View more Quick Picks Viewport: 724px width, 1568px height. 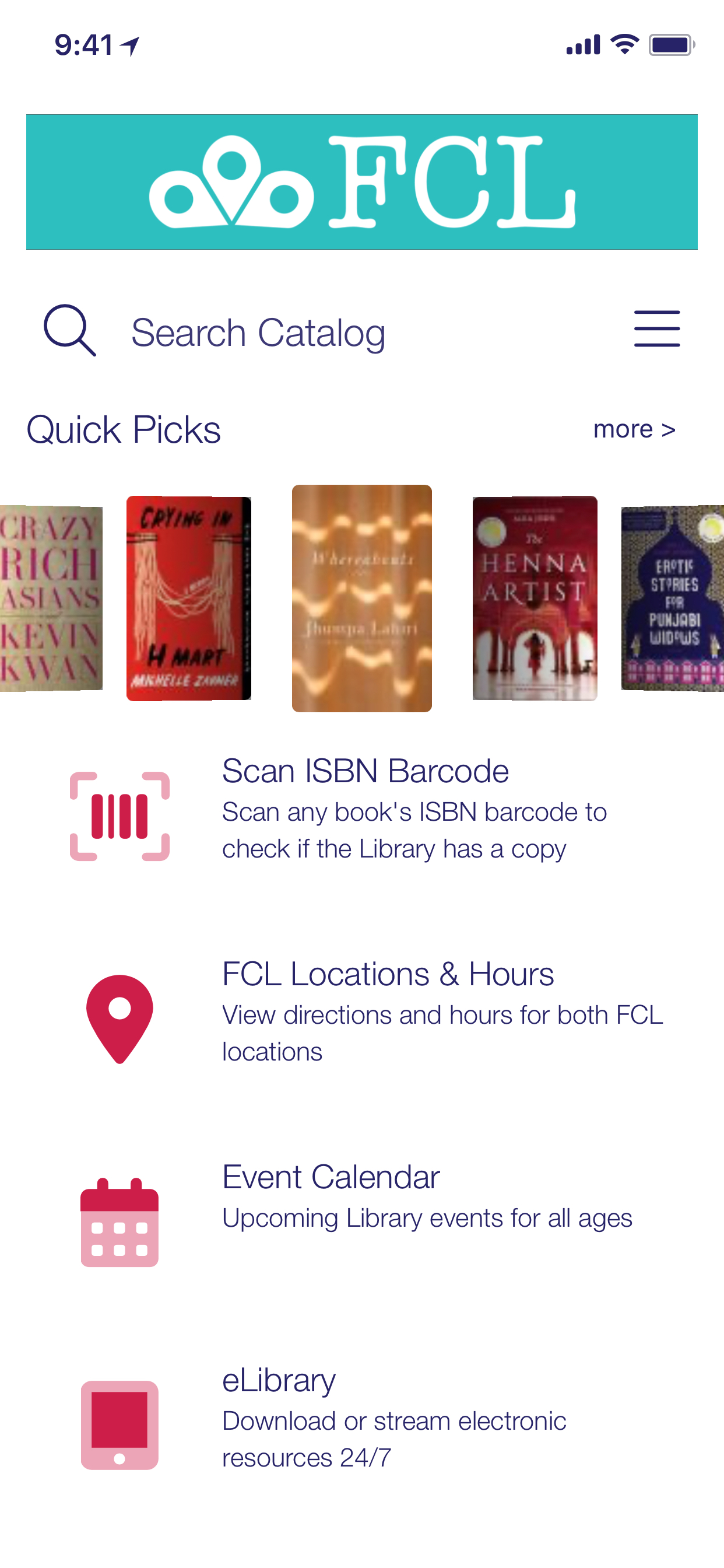click(634, 429)
